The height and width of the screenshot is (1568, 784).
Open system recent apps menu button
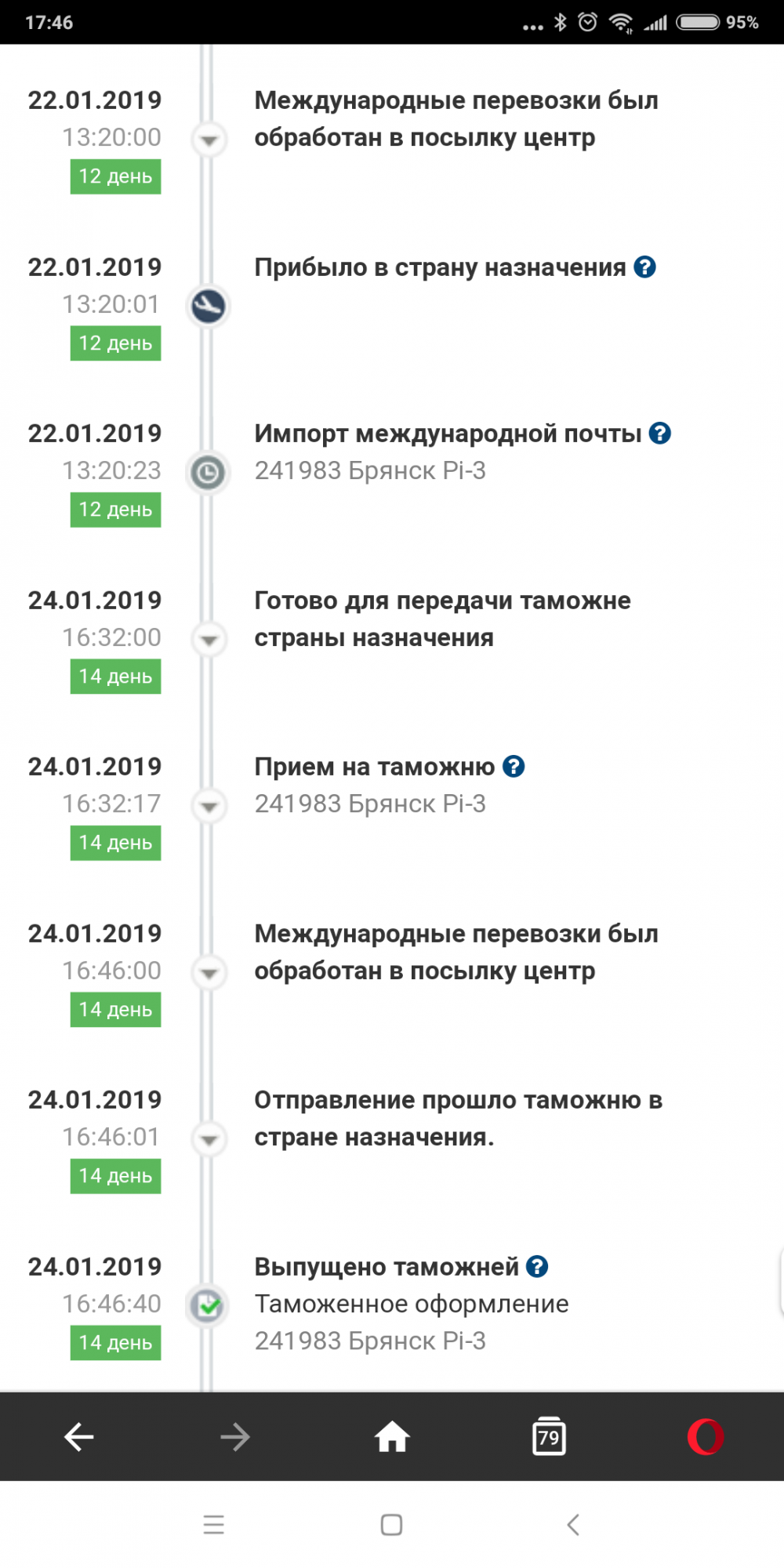[x=213, y=1525]
